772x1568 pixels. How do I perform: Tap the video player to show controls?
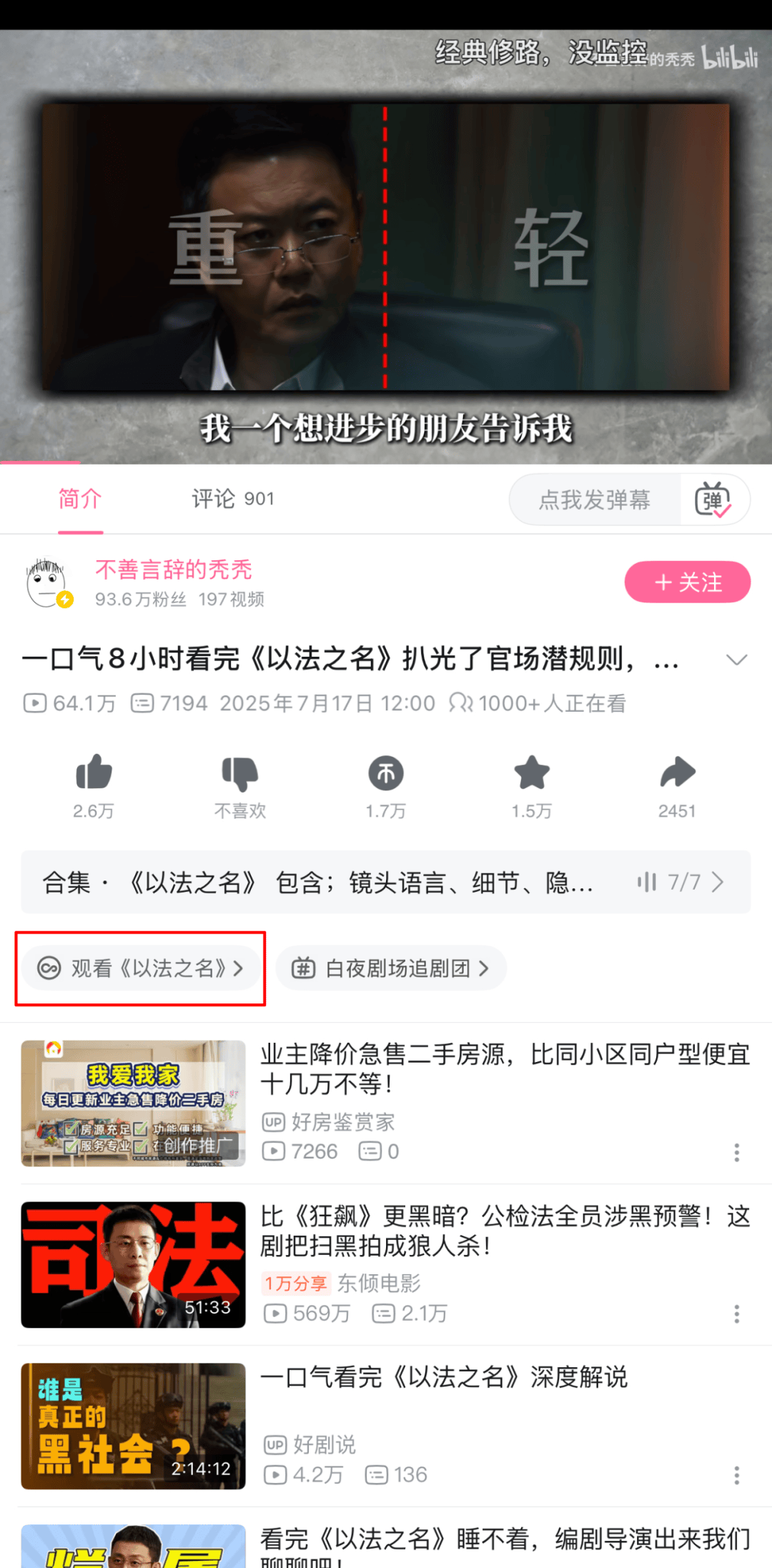[x=386, y=247]
